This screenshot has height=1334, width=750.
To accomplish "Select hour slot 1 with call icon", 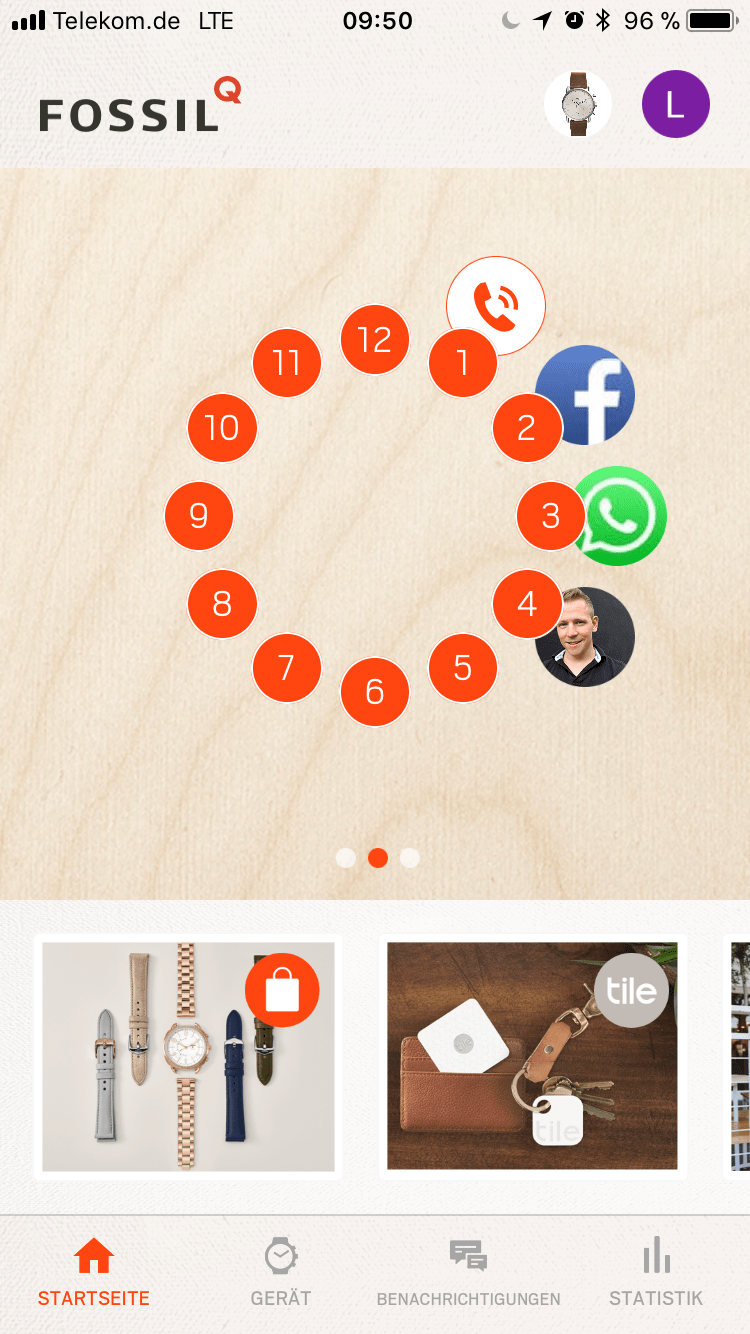I will tap(463, 362).
